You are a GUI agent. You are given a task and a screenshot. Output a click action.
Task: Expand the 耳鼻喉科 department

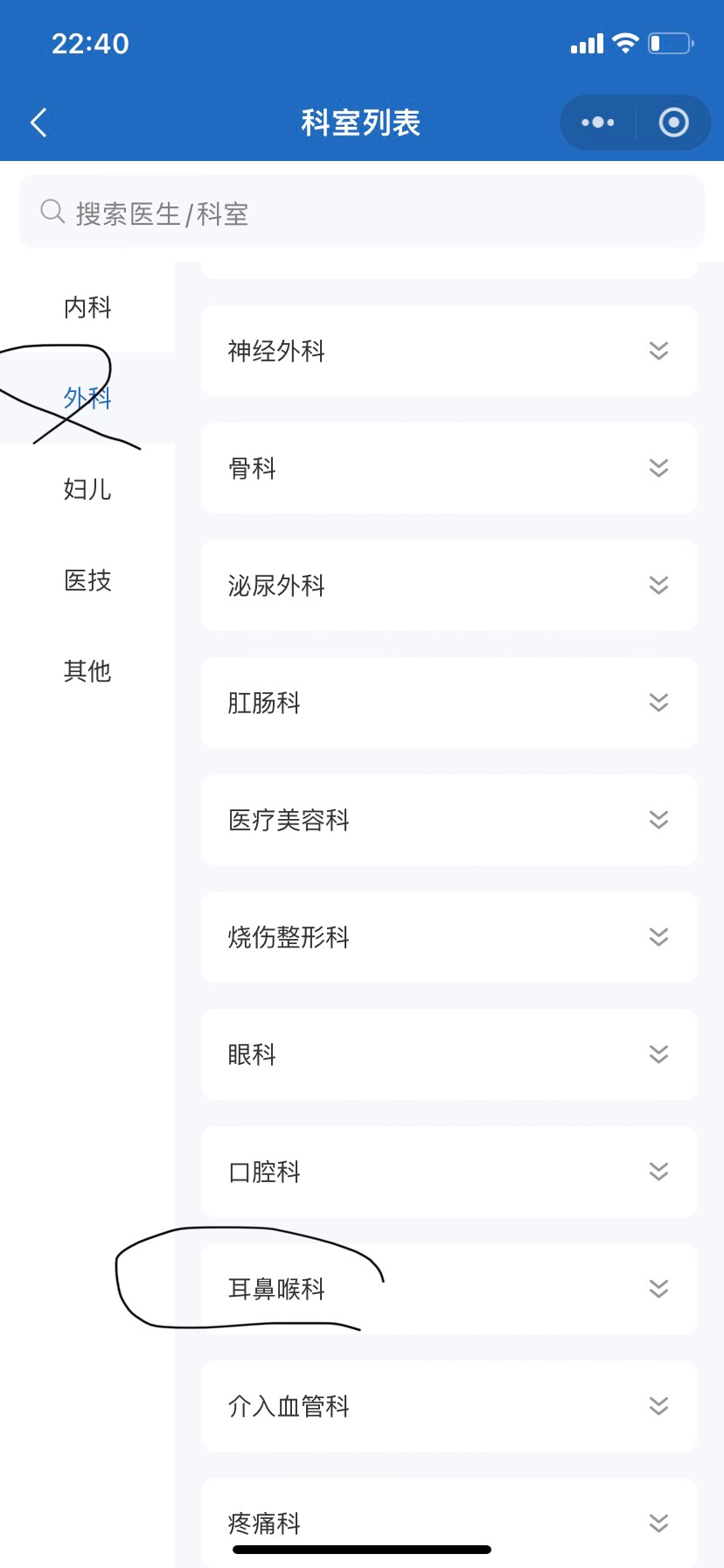[449, 1289]
